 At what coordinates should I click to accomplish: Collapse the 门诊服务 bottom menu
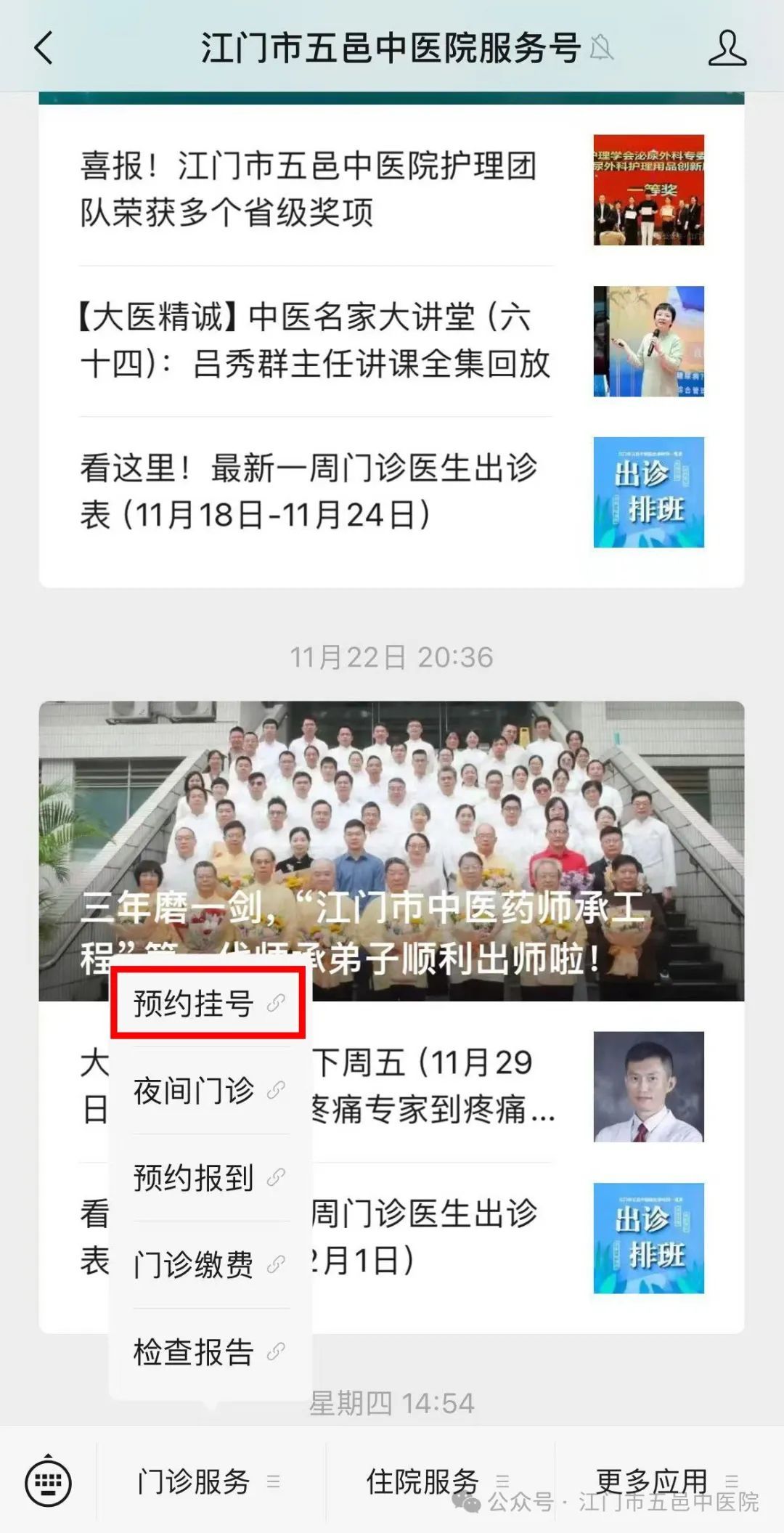[x=209, y=1481]
